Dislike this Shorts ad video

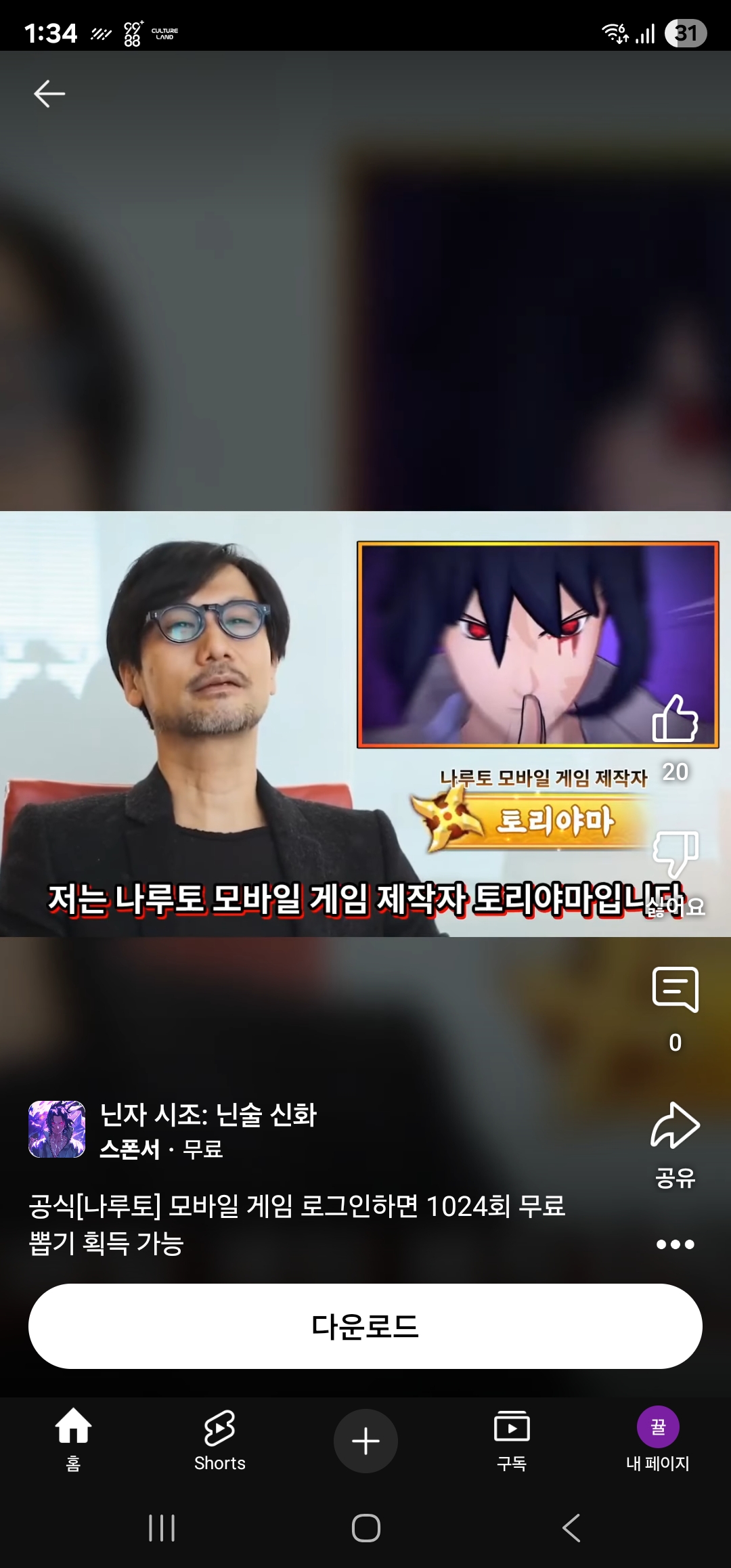[675, 854]
